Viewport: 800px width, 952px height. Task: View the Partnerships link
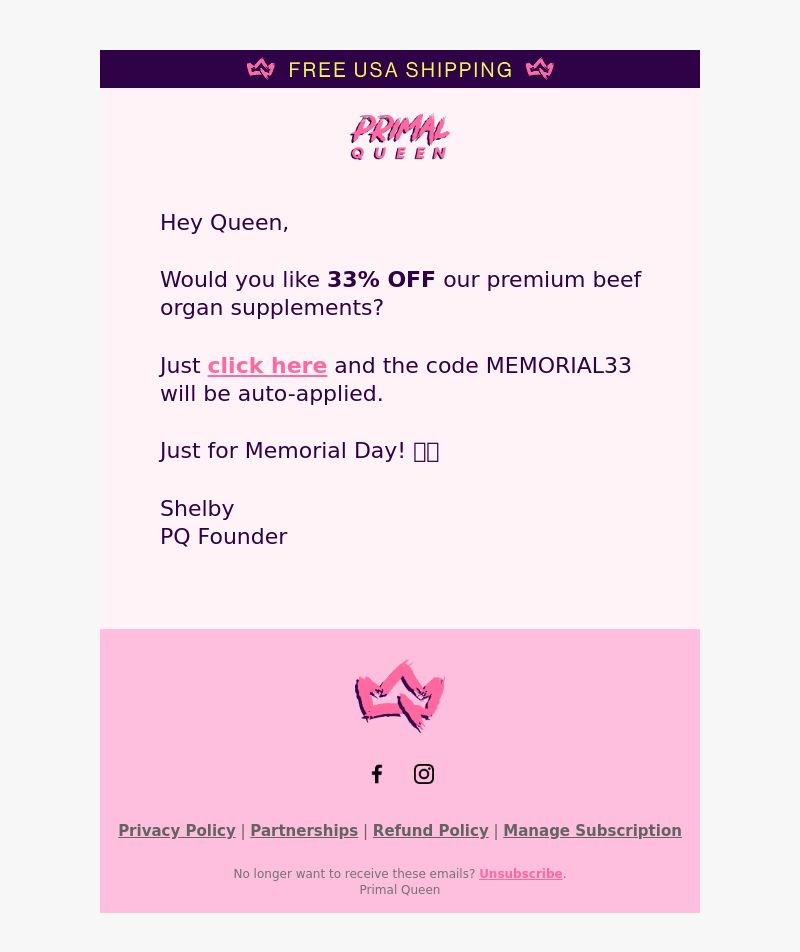pos(304,831)
